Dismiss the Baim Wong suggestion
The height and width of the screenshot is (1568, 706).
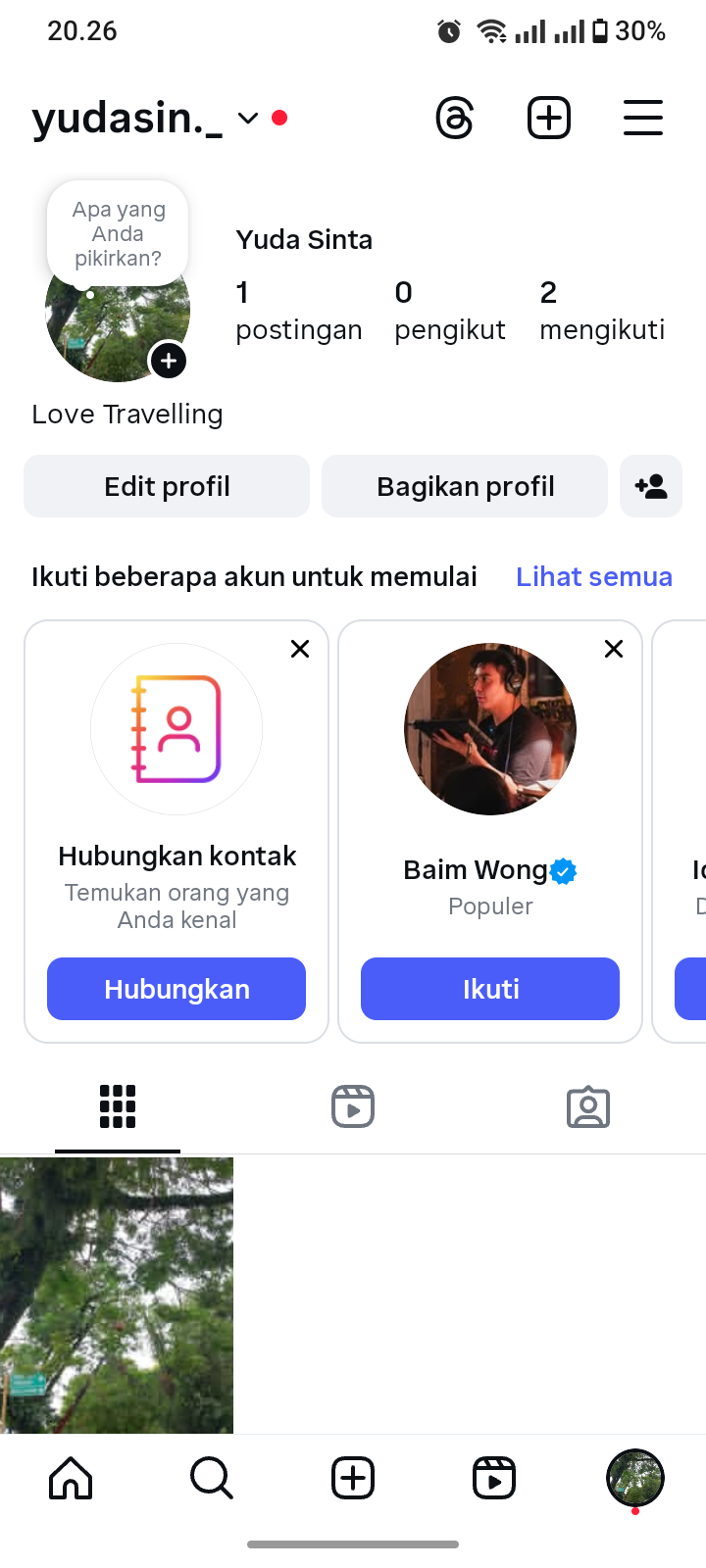(x=614, y=649)
